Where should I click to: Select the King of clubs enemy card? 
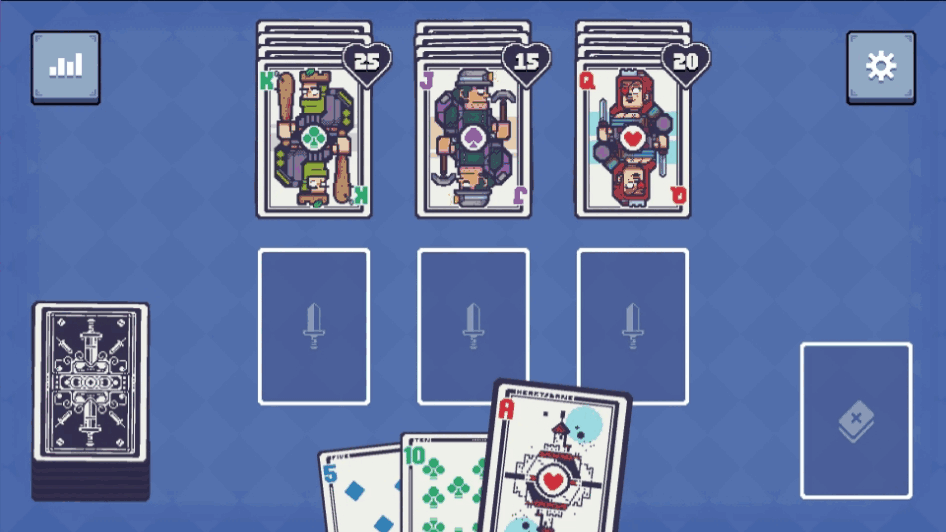click(x=314, y=135)
